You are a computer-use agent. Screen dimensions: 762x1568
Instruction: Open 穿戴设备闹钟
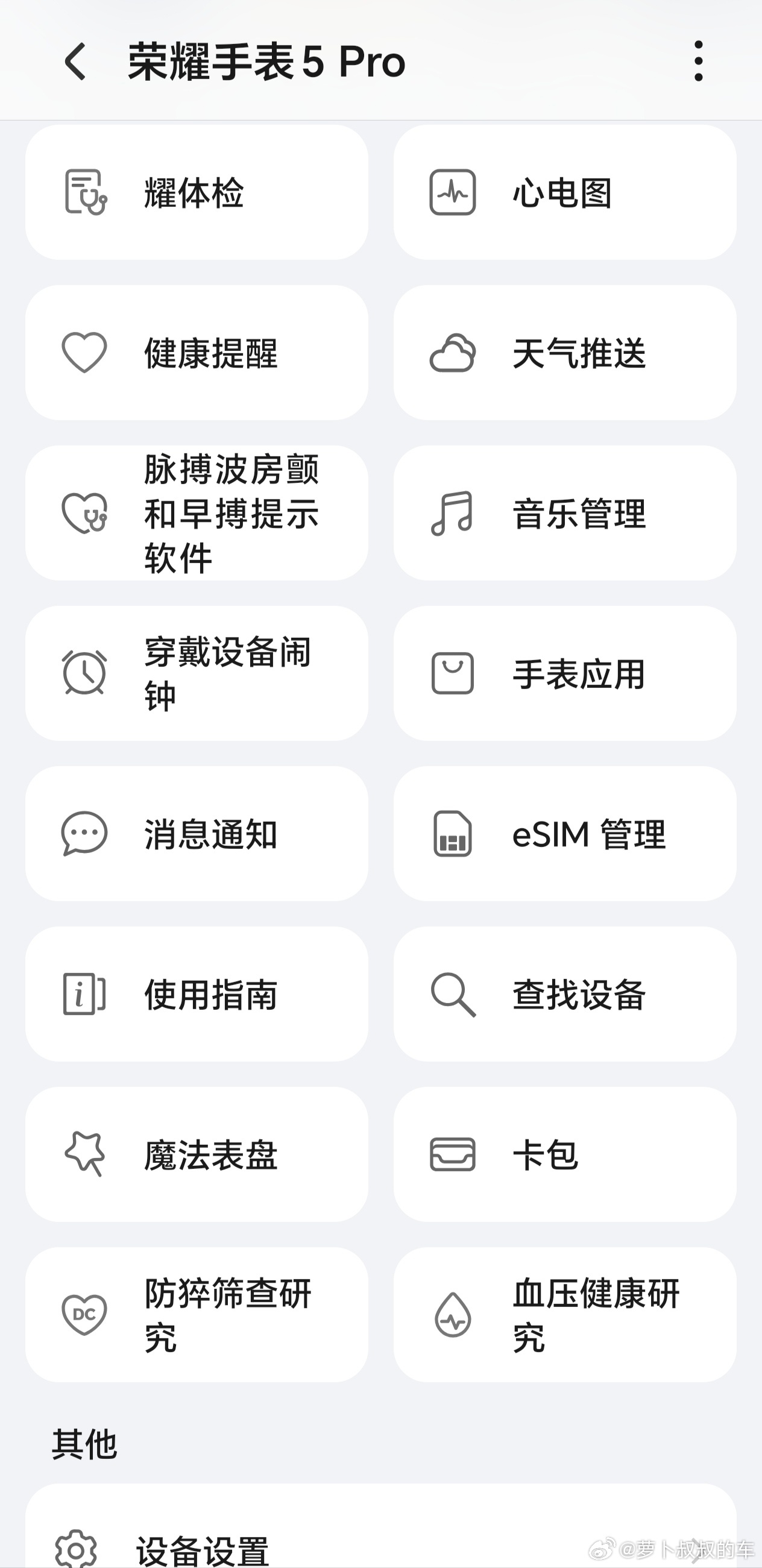coord(197,673)
